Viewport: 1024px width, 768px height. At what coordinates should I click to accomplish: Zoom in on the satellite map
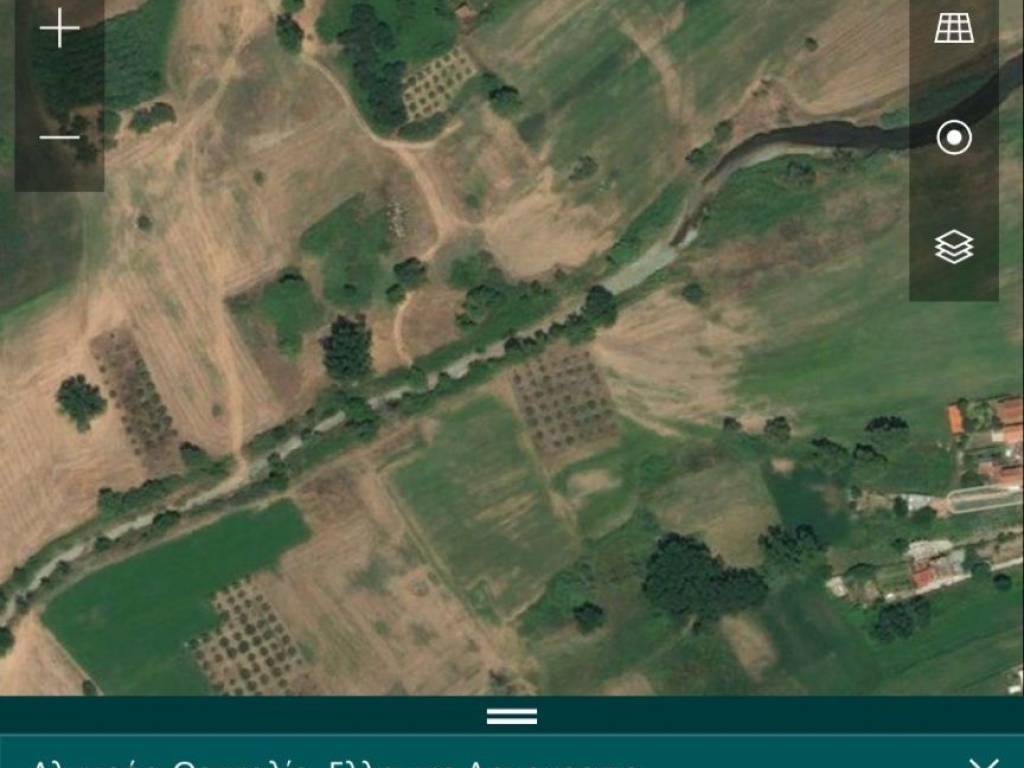tap(59, 29)
